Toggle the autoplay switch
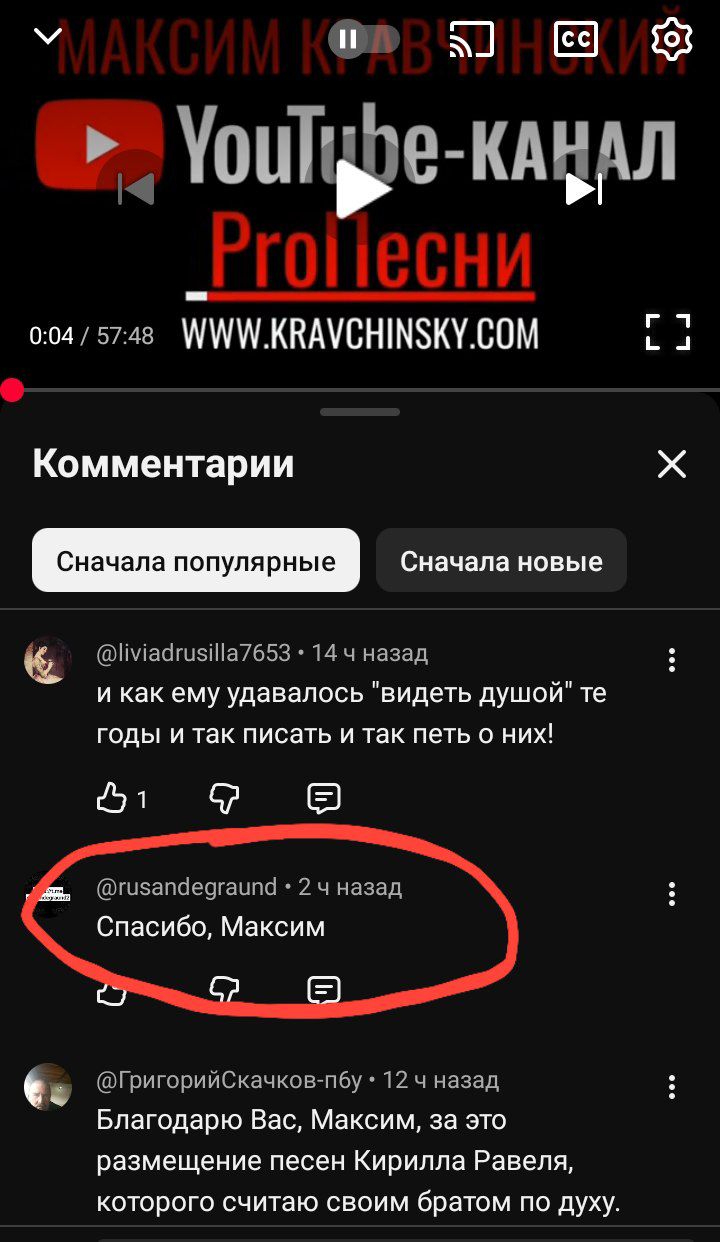 click(x=364, y=39)
